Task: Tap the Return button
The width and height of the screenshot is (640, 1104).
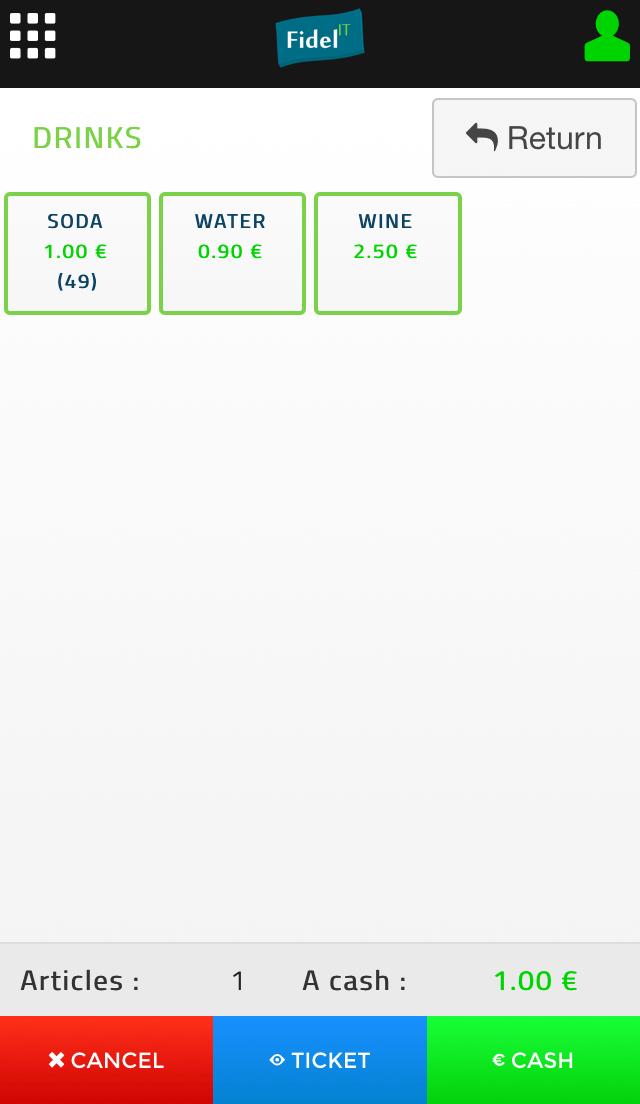Action: tap(534, 138)
